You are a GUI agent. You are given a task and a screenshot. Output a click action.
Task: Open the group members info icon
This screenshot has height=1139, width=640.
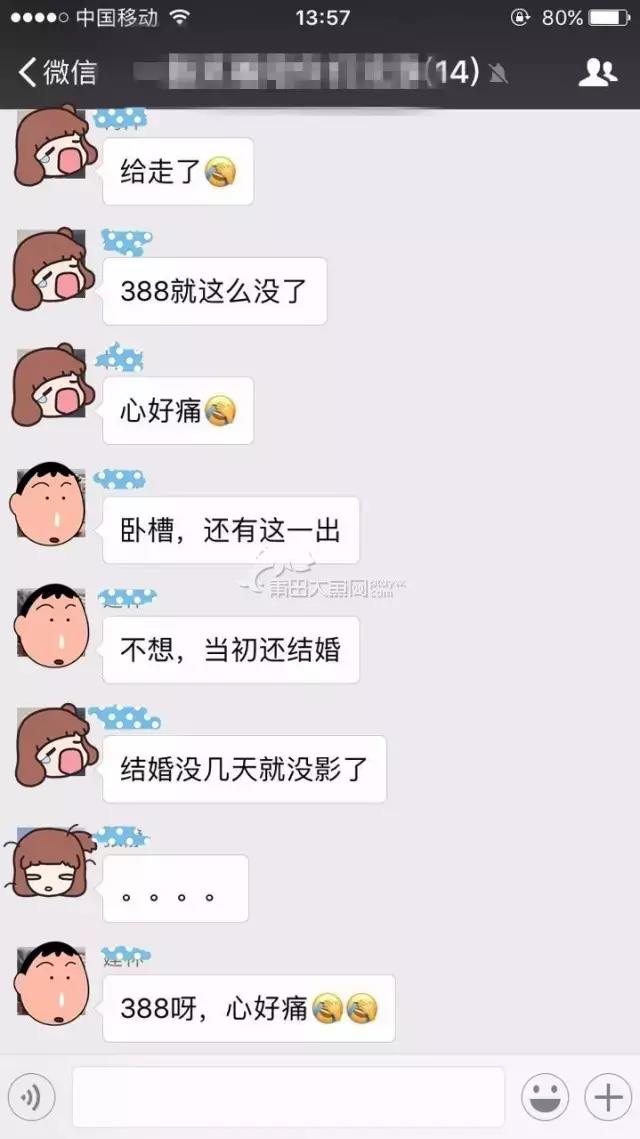598,72
